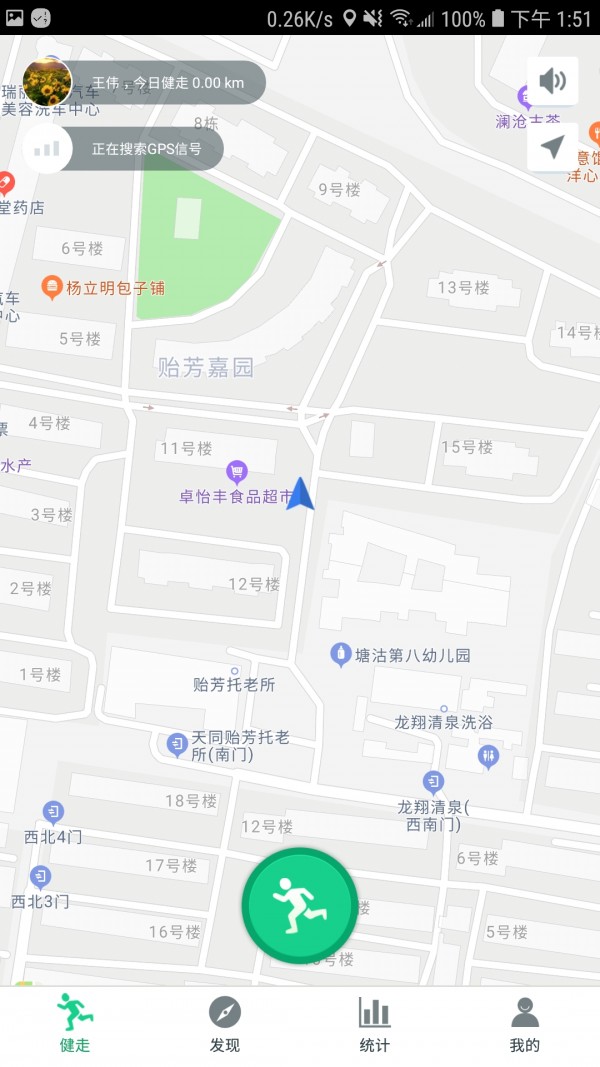Screen dimensions: 600x1067
Task: Switch to the 统计 tab
Action: pos(375,1024)
